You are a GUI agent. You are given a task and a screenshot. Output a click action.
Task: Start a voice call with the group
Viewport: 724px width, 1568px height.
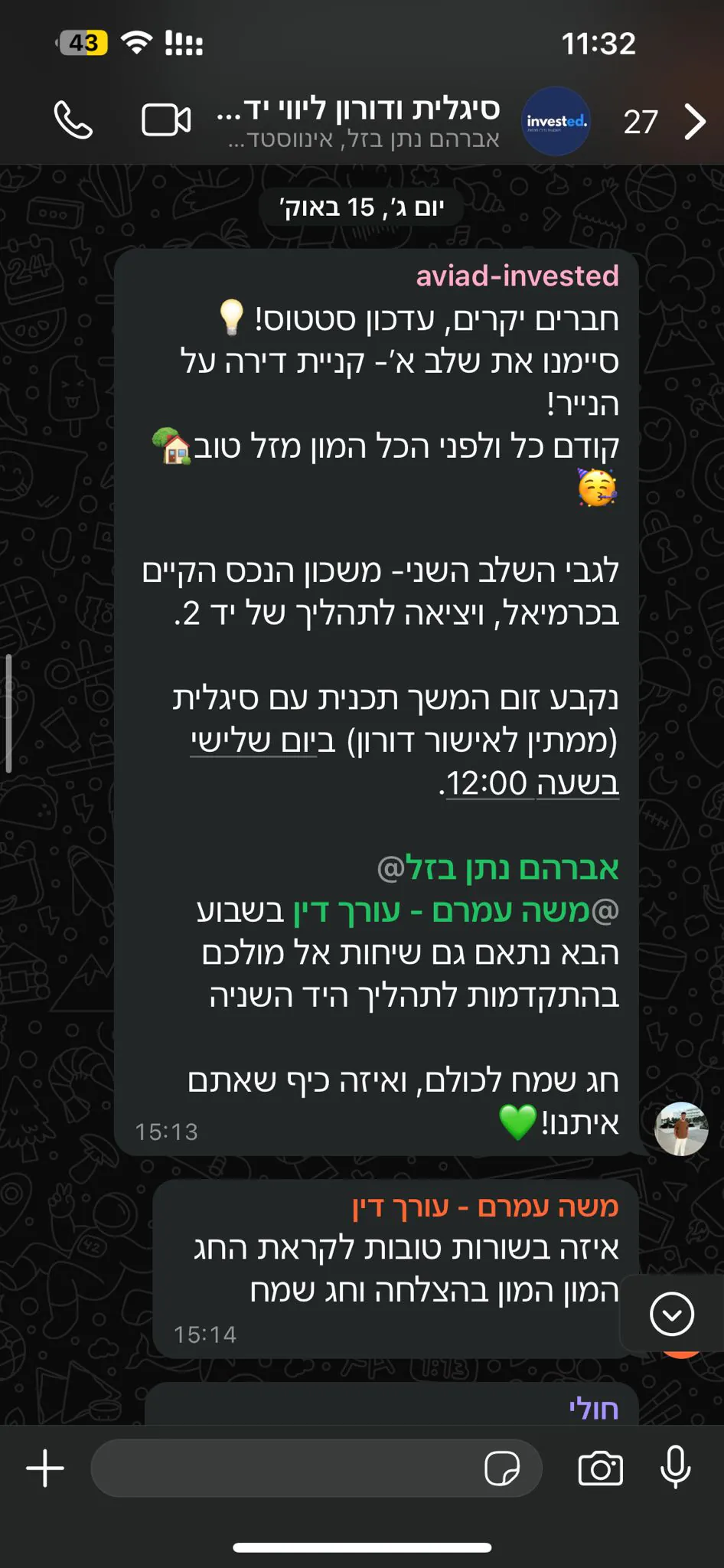[x=73, y=121]
